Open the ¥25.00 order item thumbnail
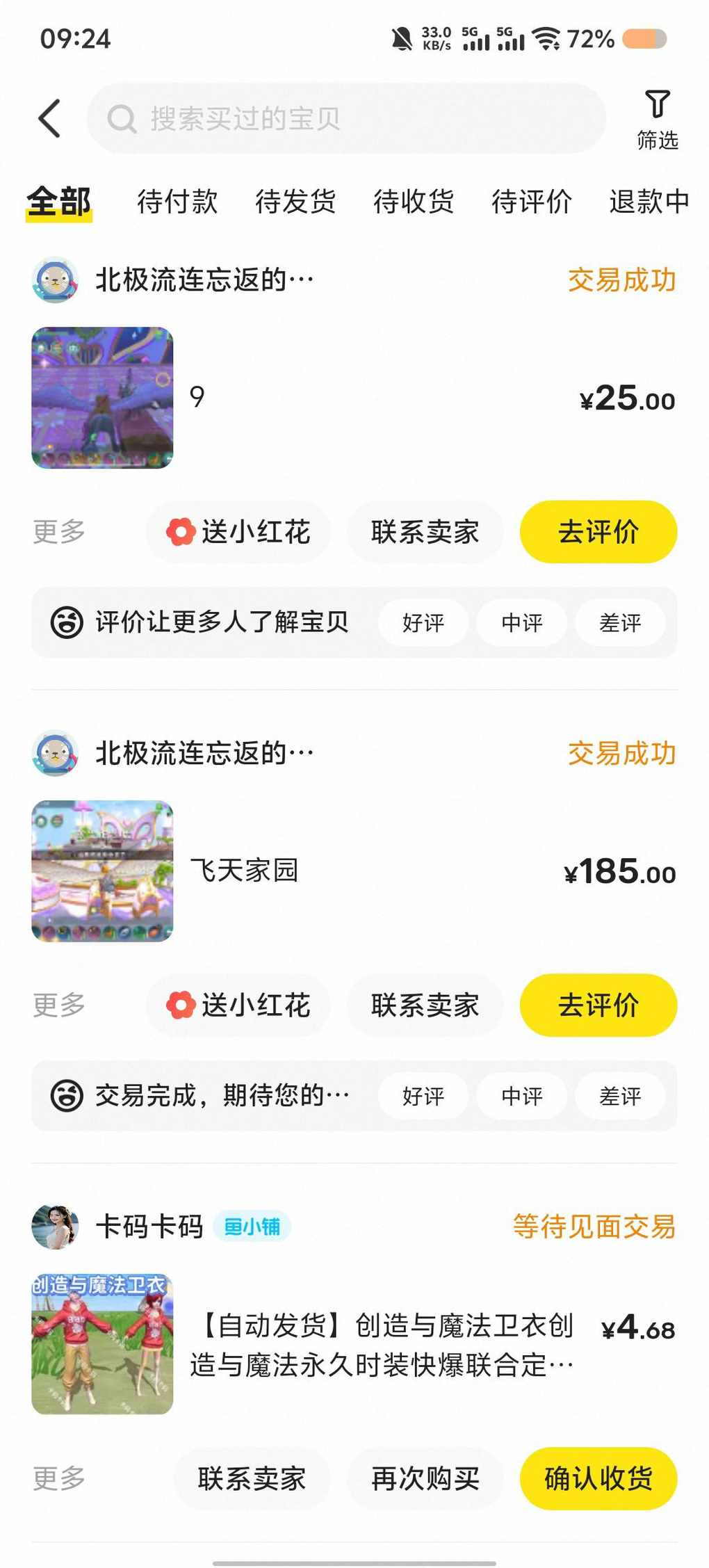This screenshot has width=709, height=1568. [102, 398]
